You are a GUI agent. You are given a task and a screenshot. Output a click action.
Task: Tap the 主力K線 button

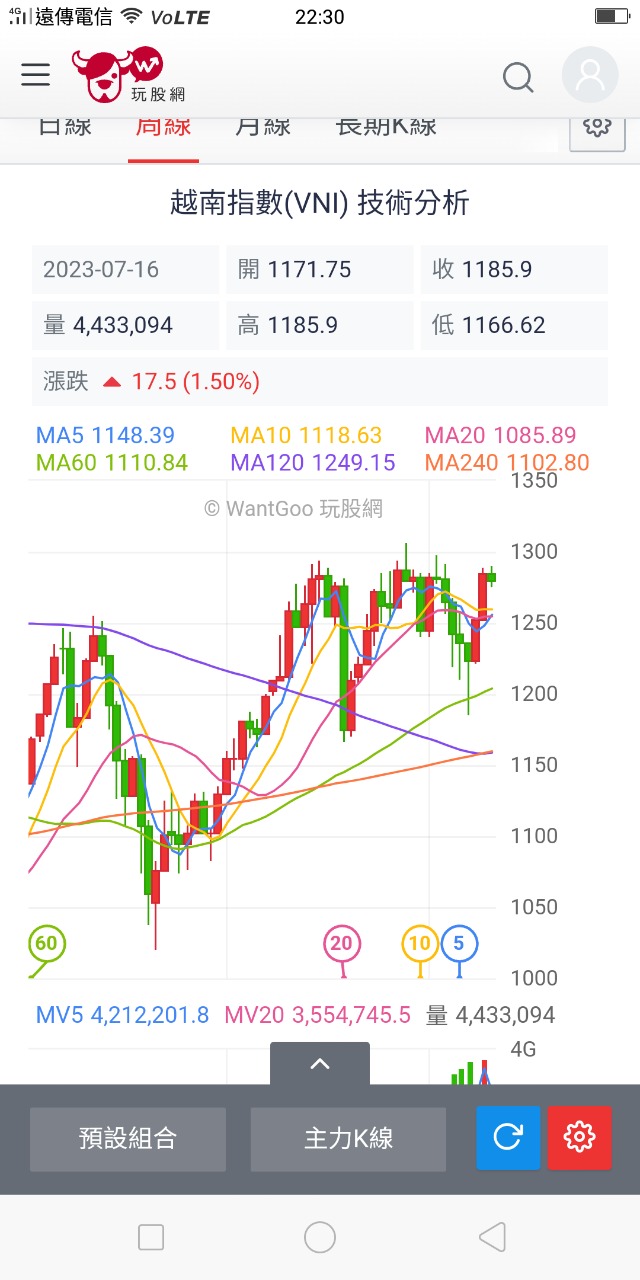point(348,1138)
